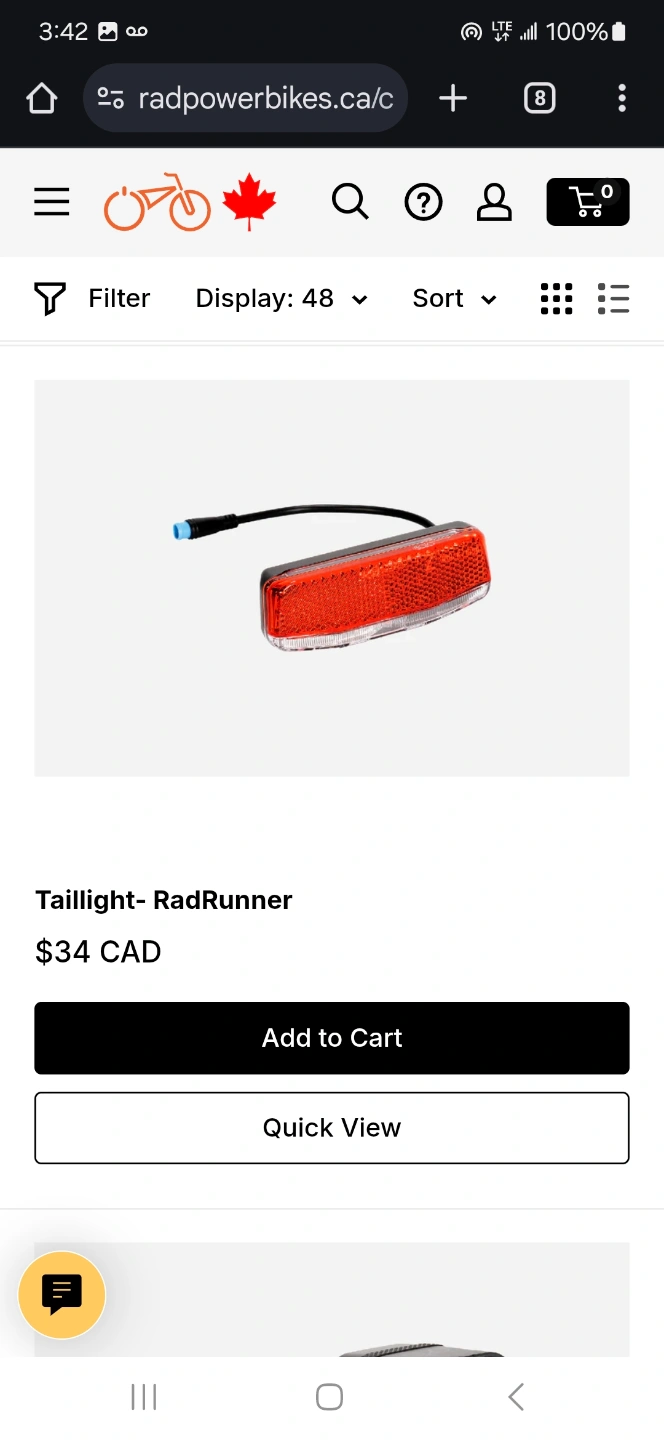Expand the Display: 48 dropdown

[281, 298]
